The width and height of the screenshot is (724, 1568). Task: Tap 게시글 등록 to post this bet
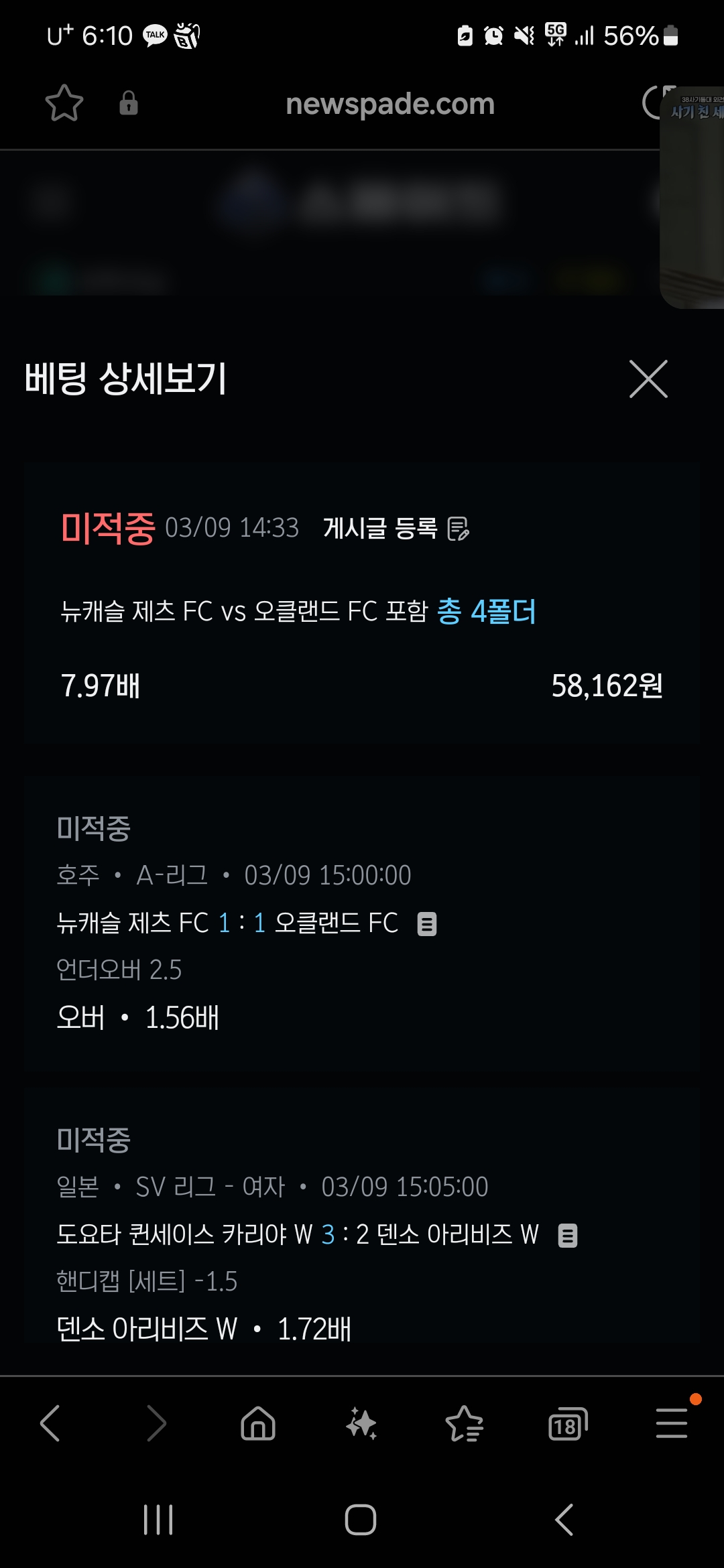point(396,529)
